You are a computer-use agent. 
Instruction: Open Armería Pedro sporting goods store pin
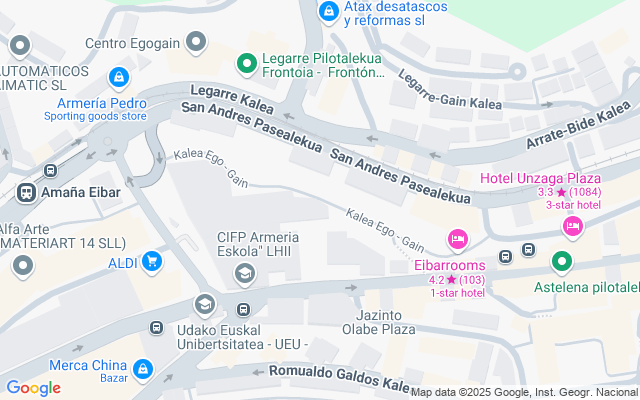pyautogui.click(x=118, y=76)
